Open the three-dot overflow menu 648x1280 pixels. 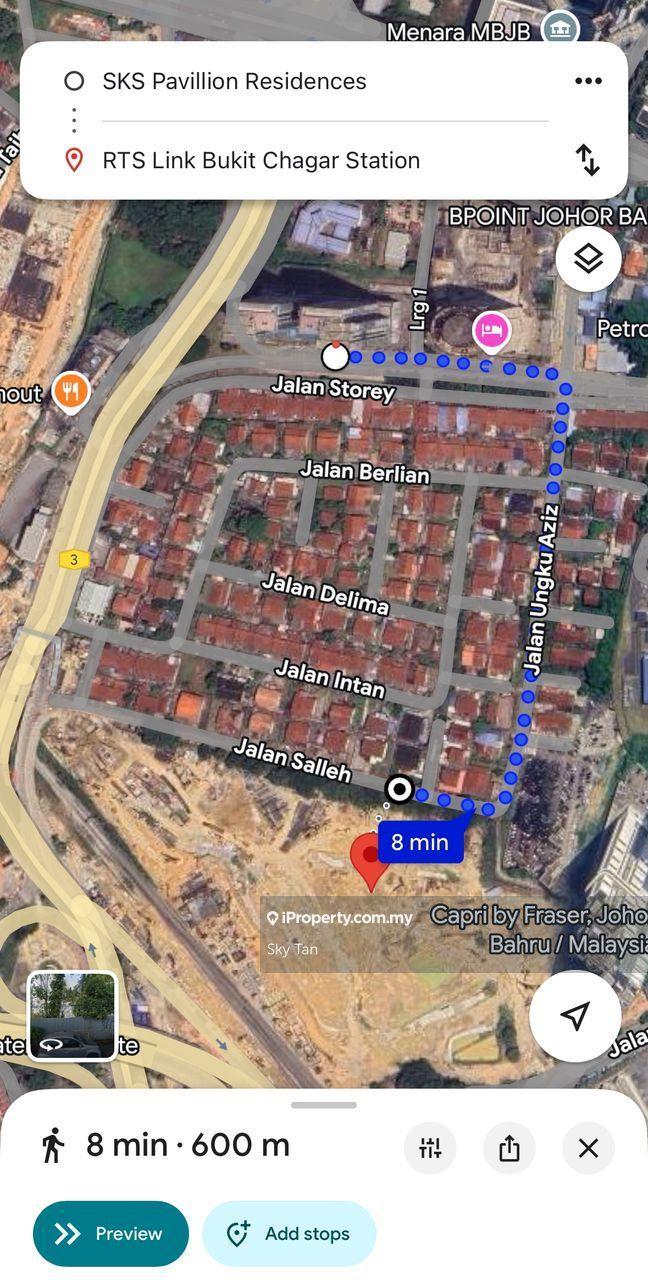click(x=588, y=81)
